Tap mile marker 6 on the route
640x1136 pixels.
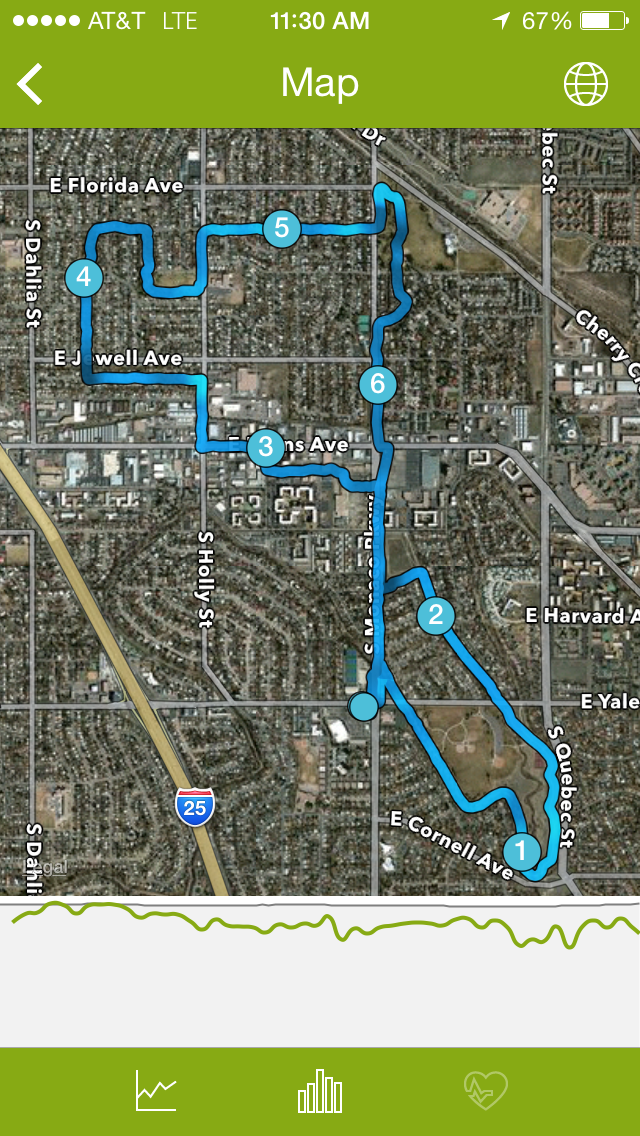coord(378,385)
